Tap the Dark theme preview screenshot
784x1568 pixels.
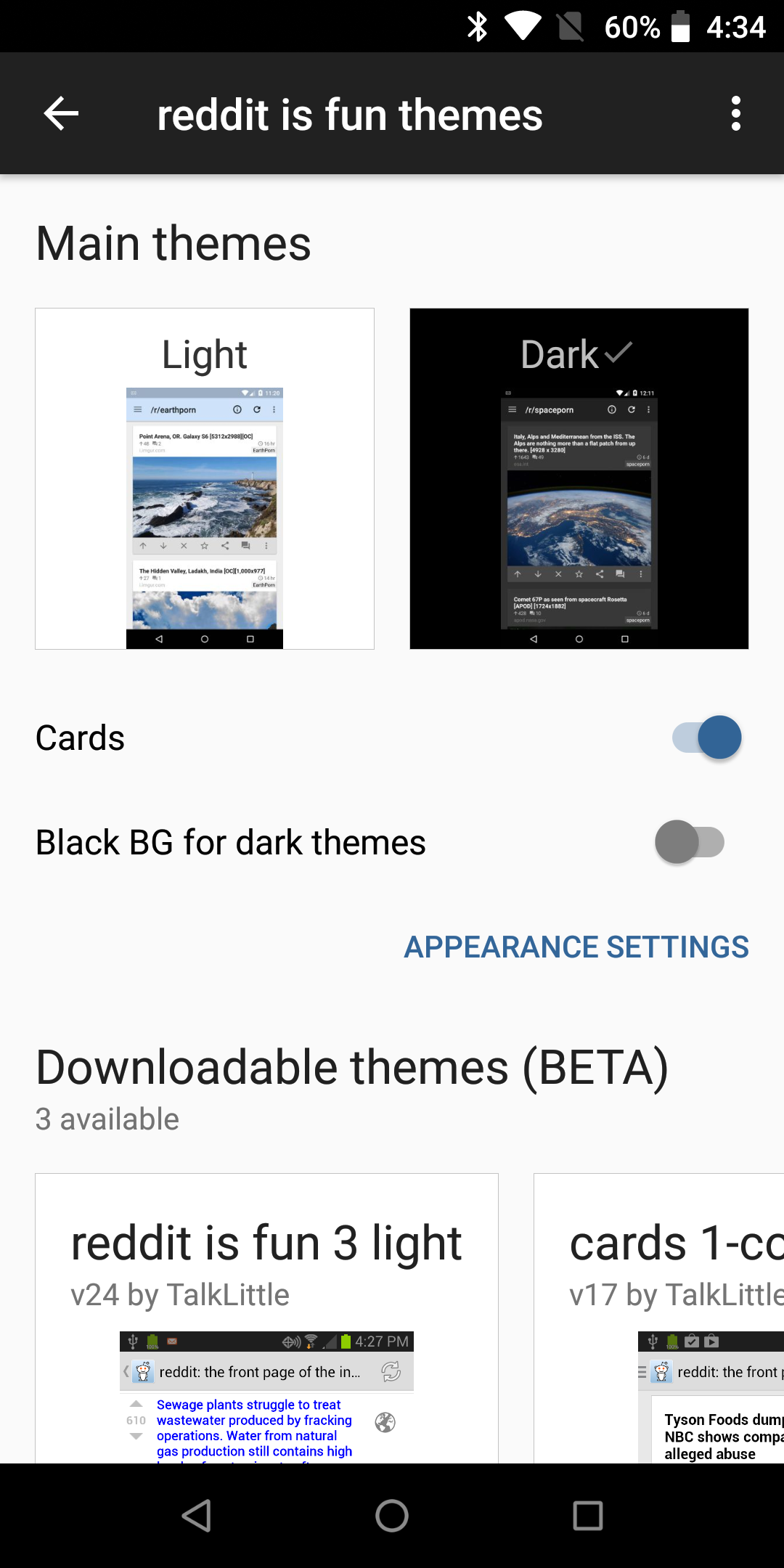point(579,515)
